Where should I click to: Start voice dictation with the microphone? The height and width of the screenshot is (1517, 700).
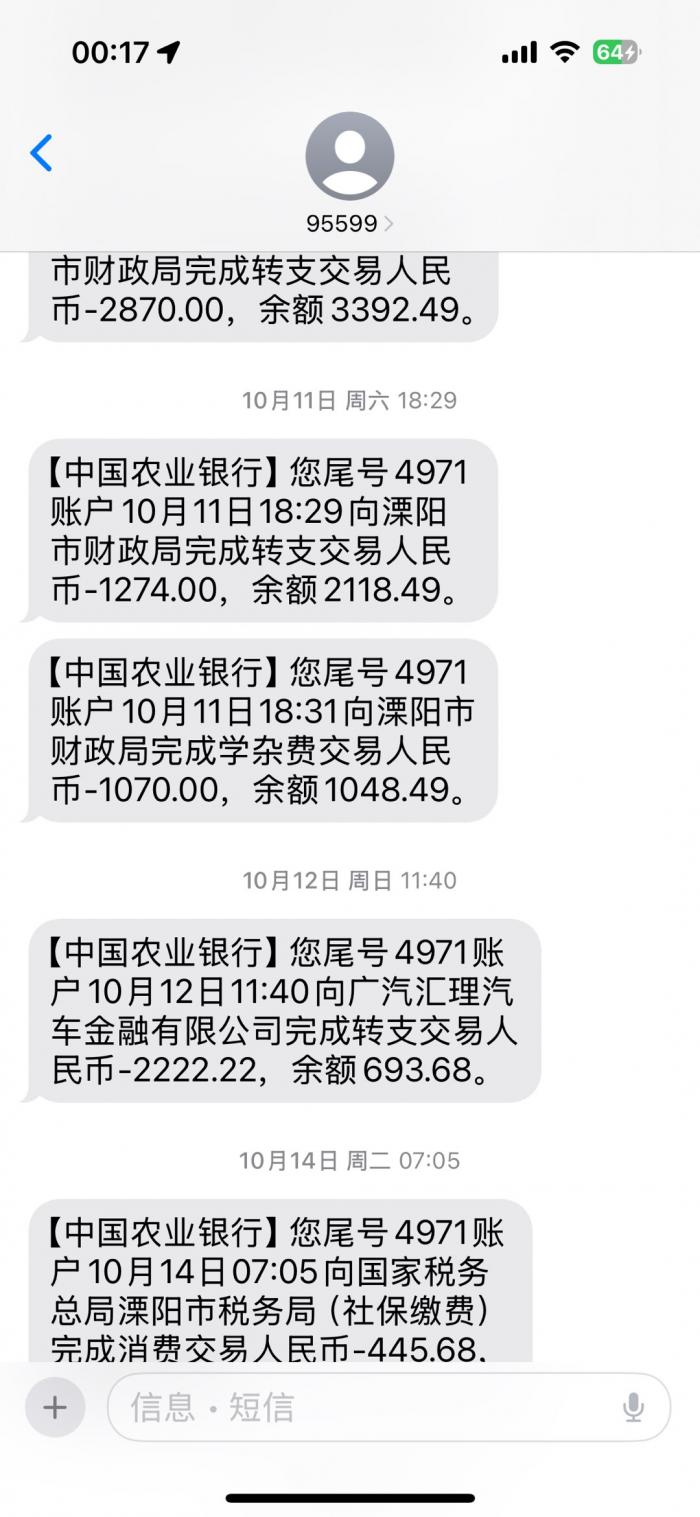coord(633,1407)
